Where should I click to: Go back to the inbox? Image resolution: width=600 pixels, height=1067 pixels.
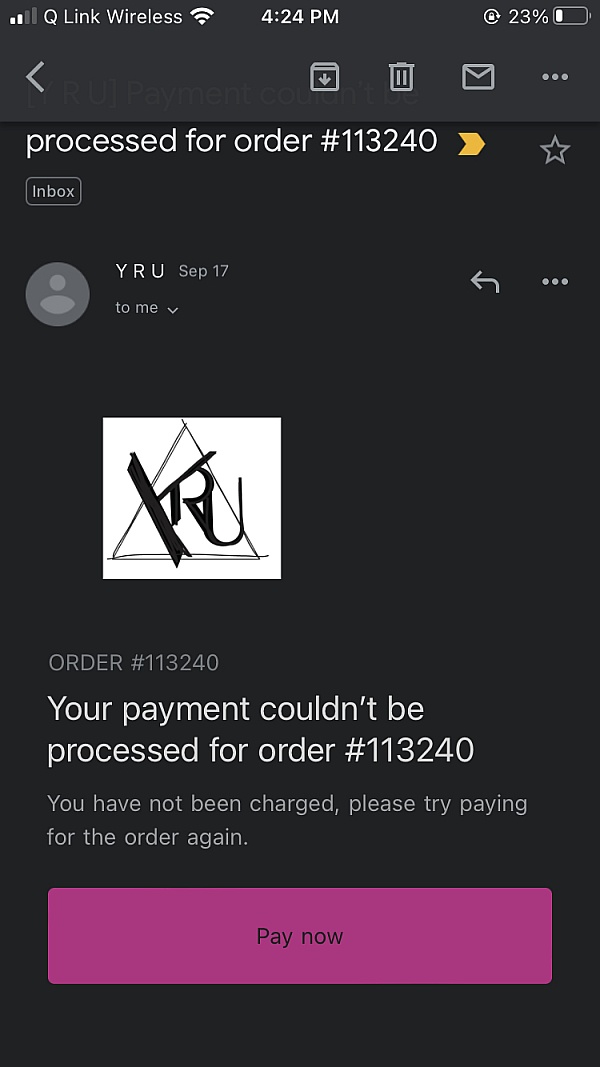pos(35,76)
